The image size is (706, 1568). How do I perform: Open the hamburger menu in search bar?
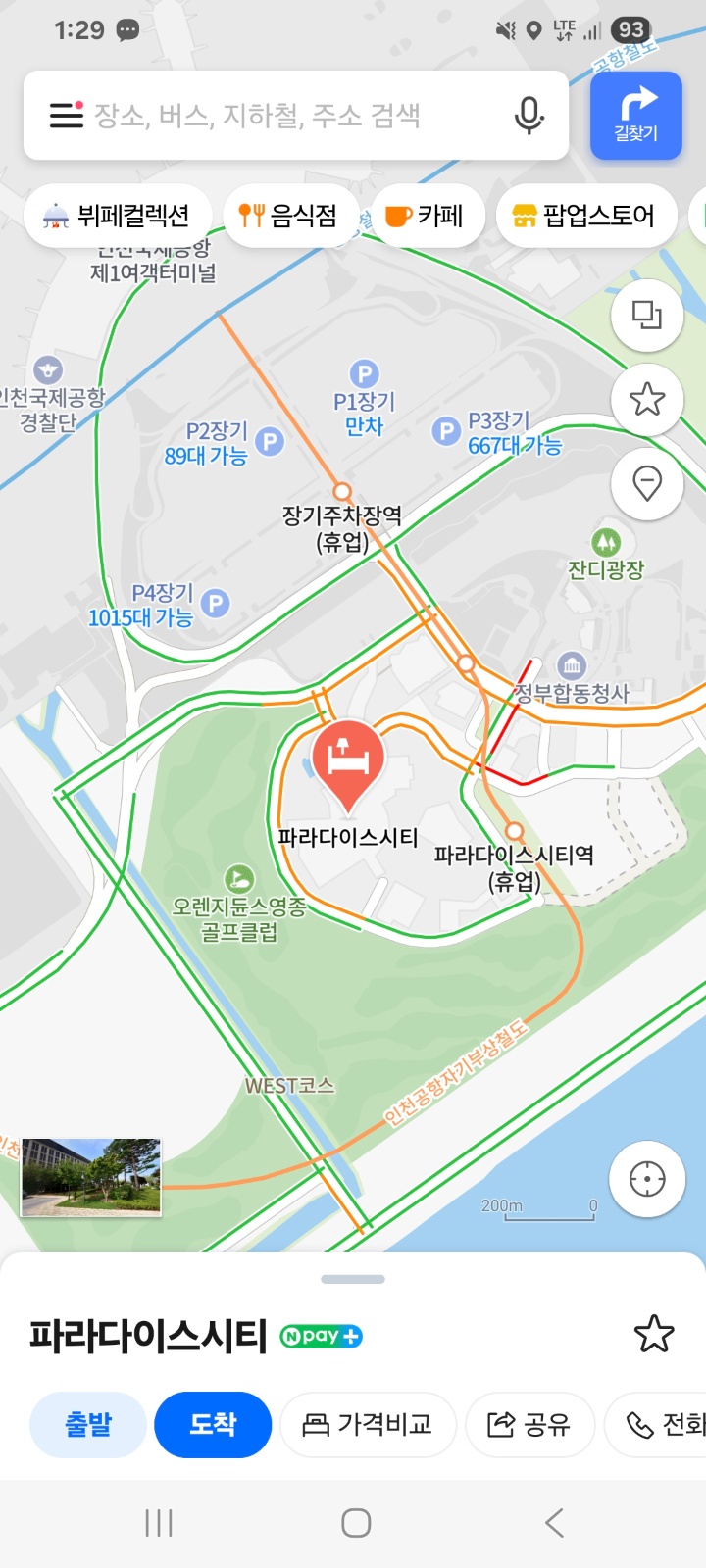click(x=66, y=115)
